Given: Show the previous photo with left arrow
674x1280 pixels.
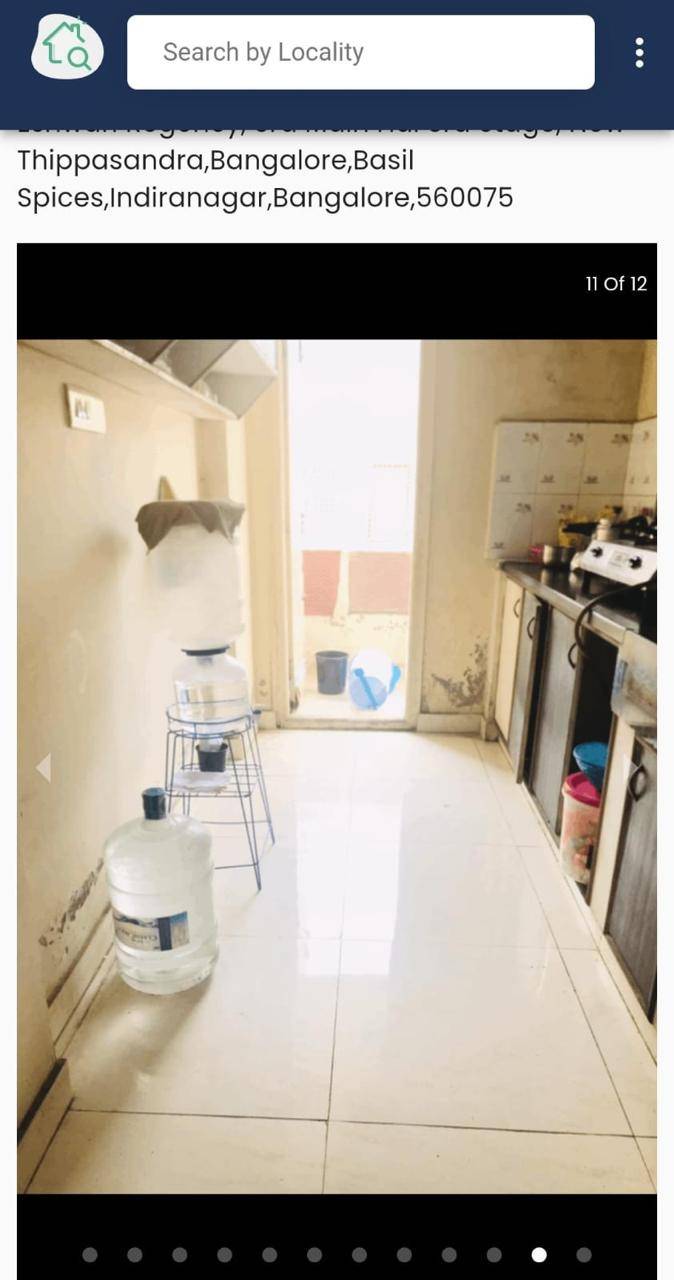Looking at the screenshot, I should [43, 768].
